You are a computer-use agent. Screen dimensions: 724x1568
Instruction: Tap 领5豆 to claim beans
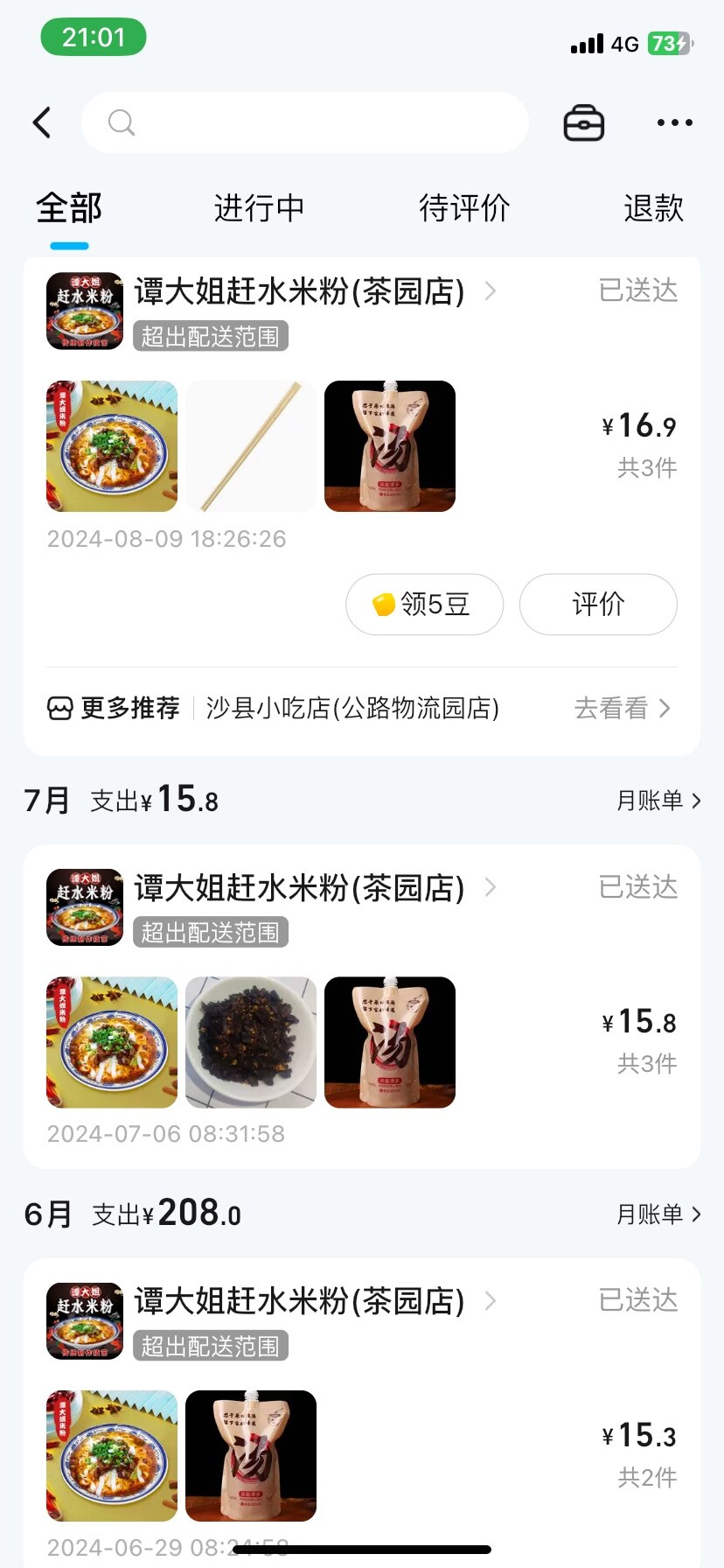[x=424, y=604]
